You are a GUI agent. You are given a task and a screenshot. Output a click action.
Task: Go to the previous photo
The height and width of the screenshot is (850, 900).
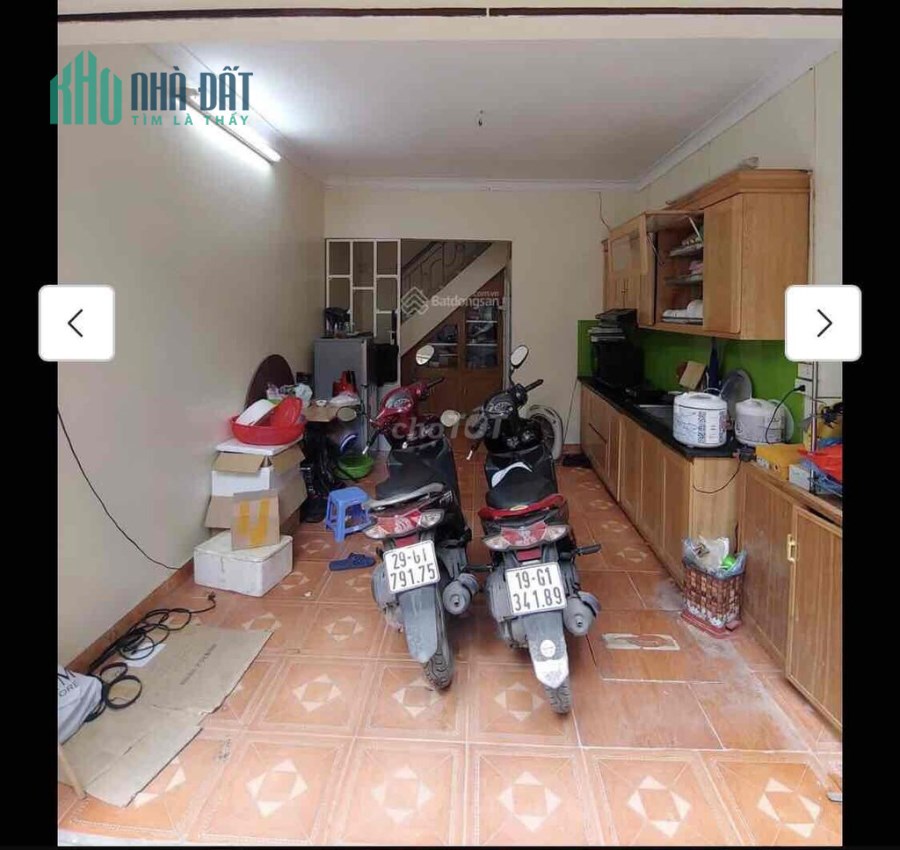76,323
